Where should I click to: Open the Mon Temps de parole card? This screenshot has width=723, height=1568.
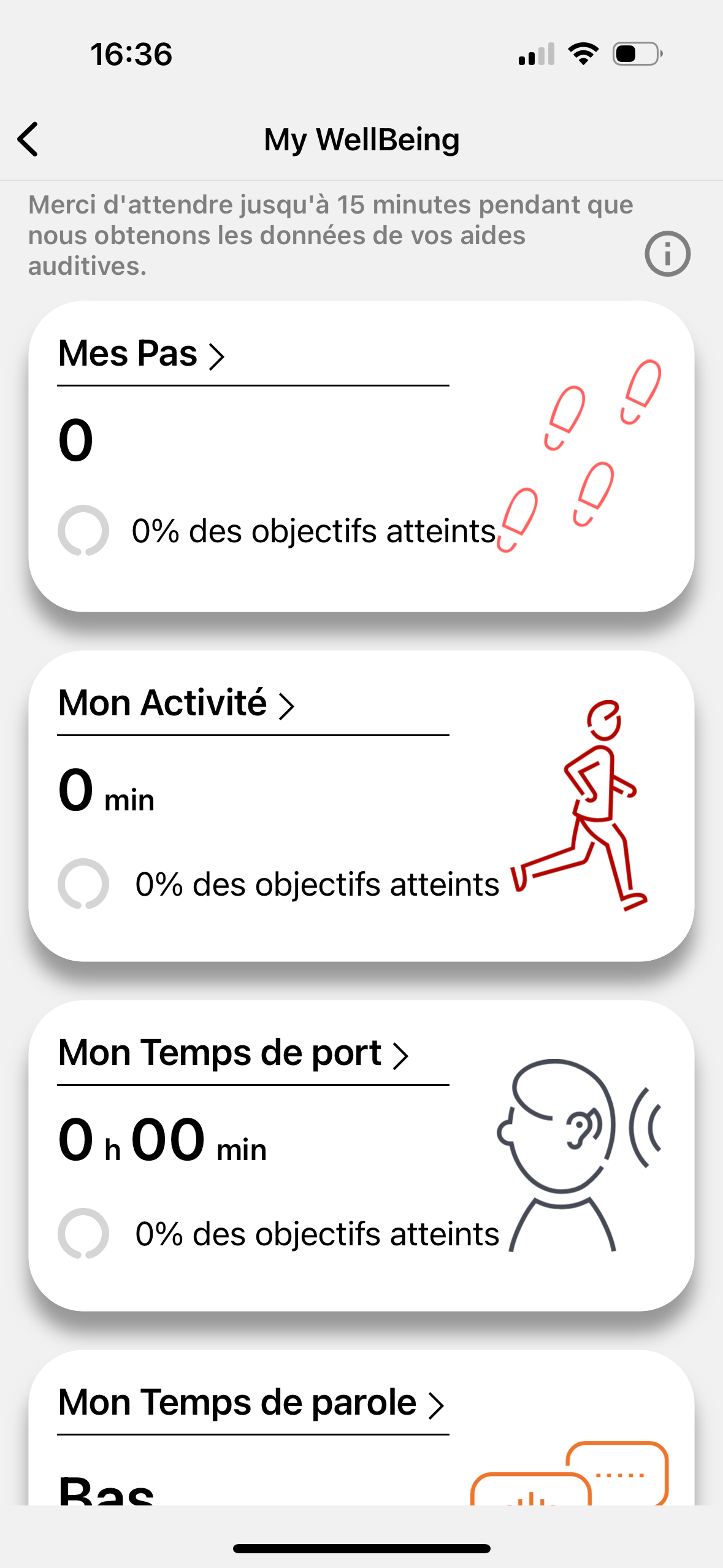point(251,1403)
